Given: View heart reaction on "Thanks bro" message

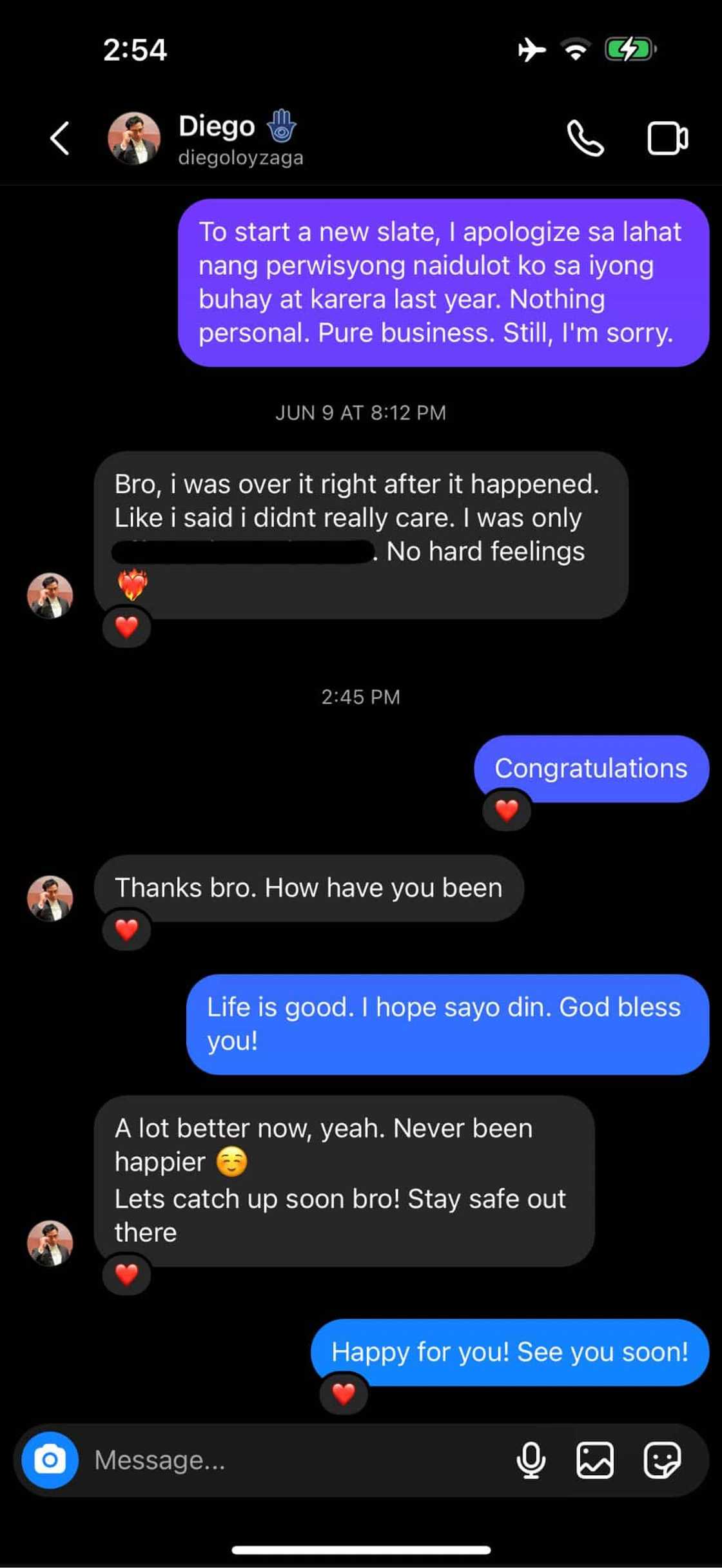Looking at the screenshot, I should (126, 929).
